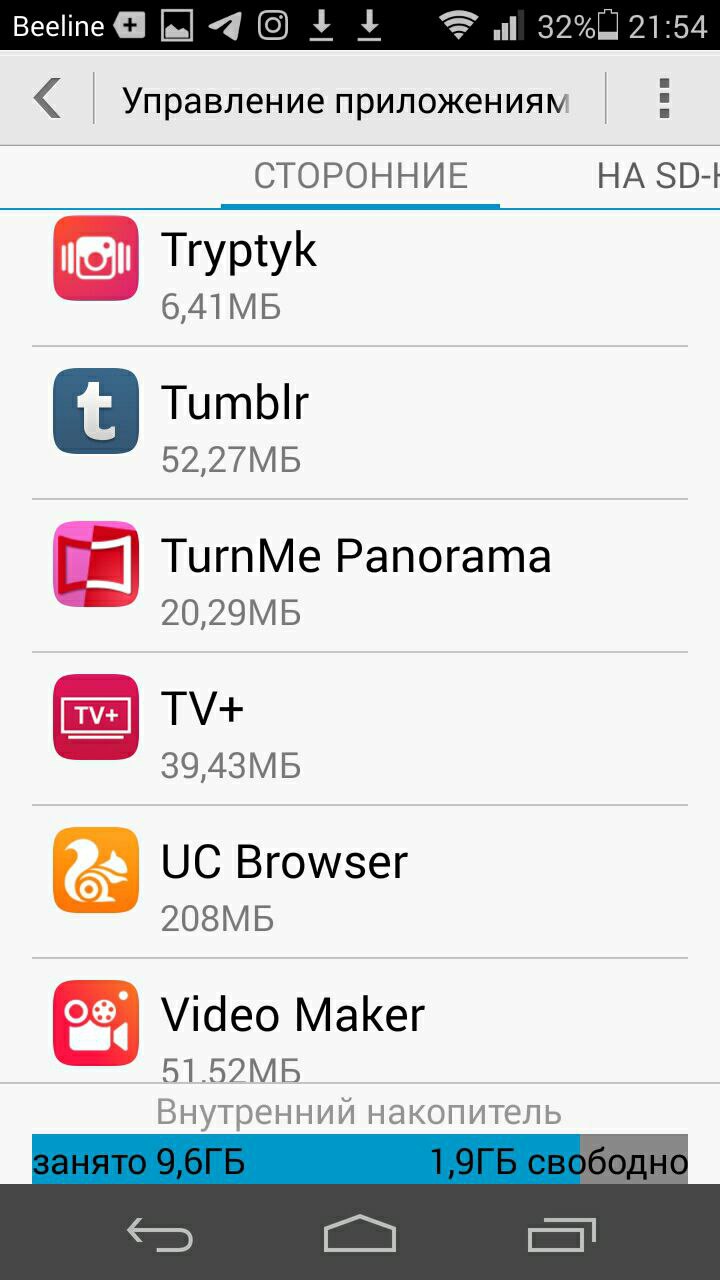
Task: Open Video Maker app info
Action: (360, 1021)
